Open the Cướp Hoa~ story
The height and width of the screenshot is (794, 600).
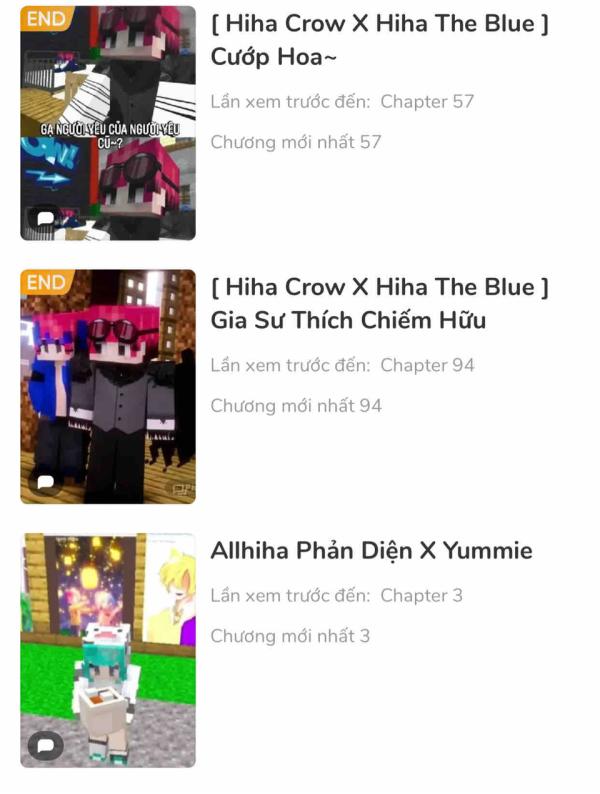[x=379, y=41]
